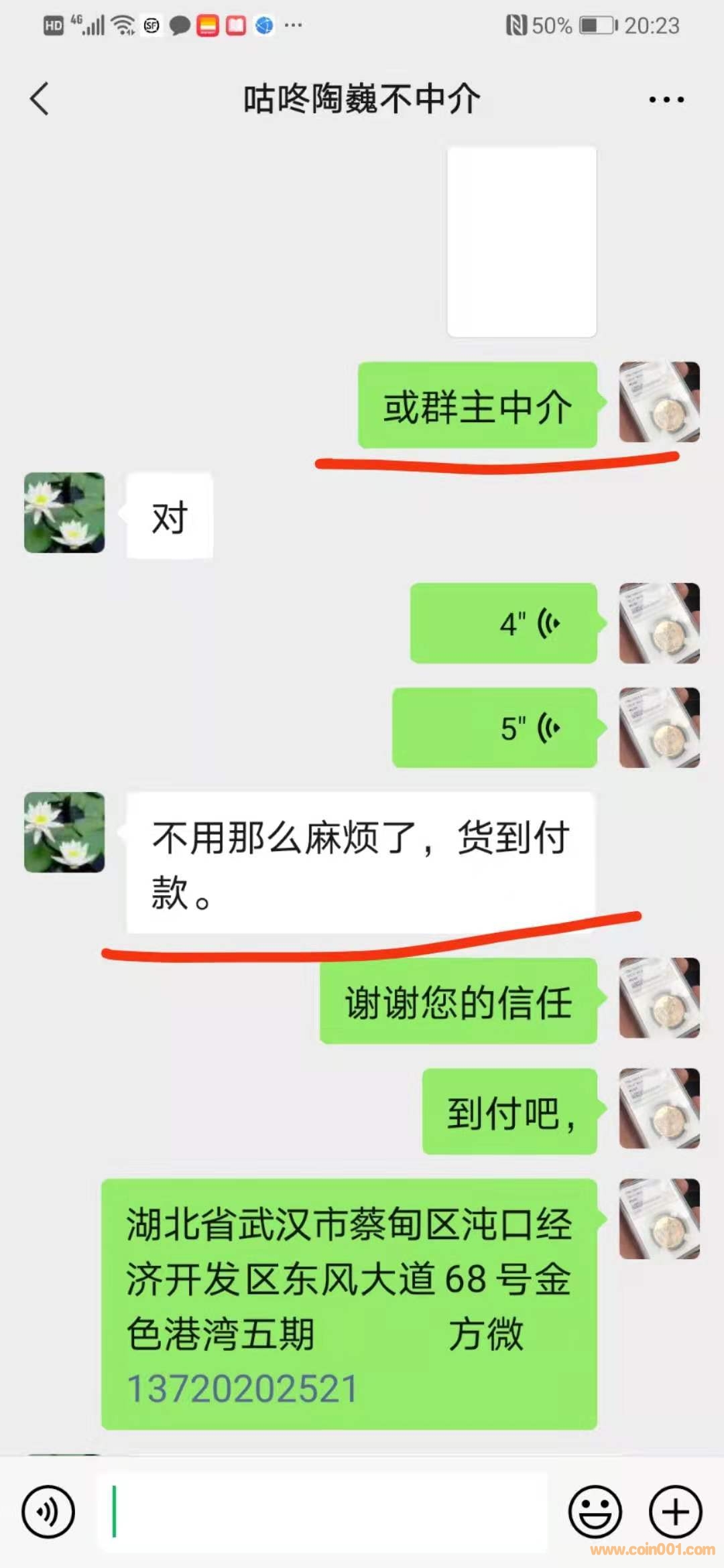Switch to voice input mode

tap(48, 1512)
